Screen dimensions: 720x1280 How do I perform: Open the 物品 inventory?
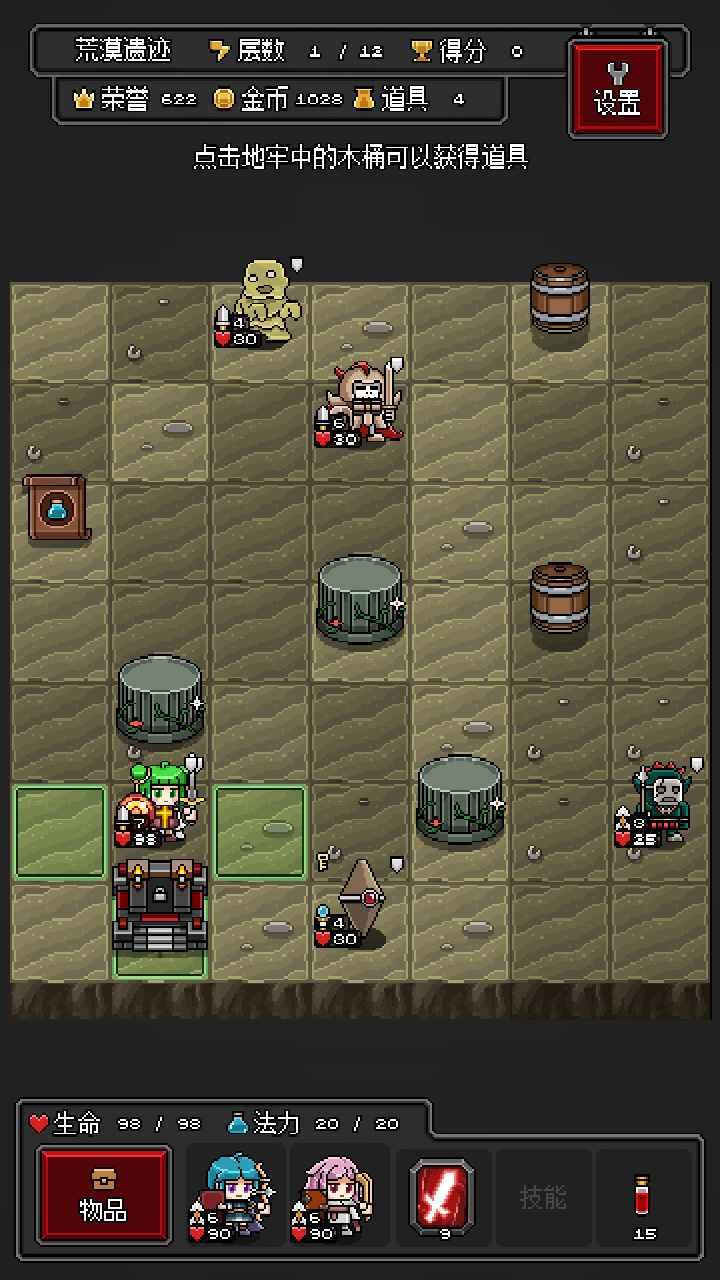(x=103, y=1195)
